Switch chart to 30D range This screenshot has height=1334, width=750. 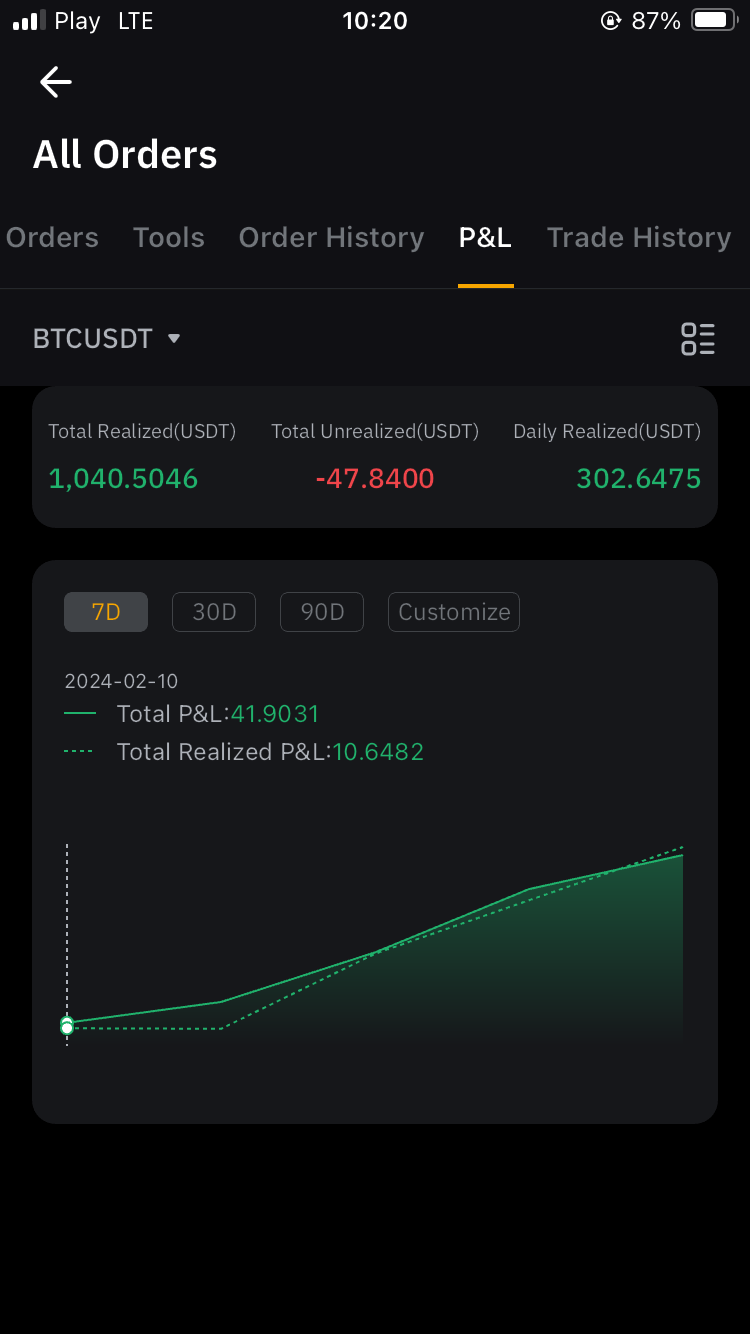214,612
